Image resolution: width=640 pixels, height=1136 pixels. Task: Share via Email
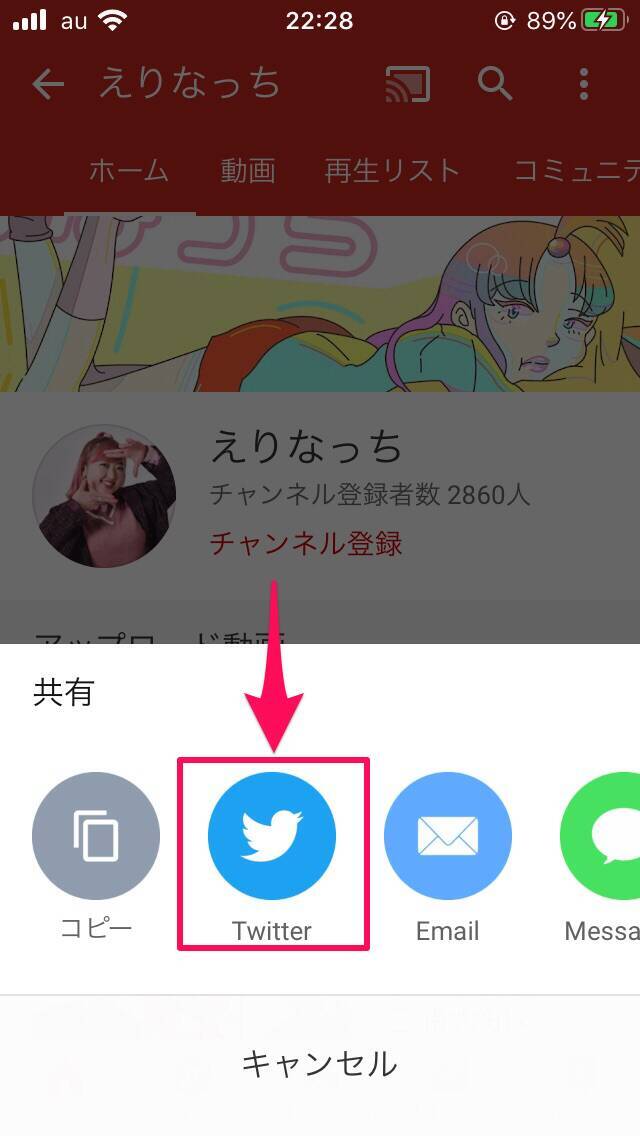point(447,837)
